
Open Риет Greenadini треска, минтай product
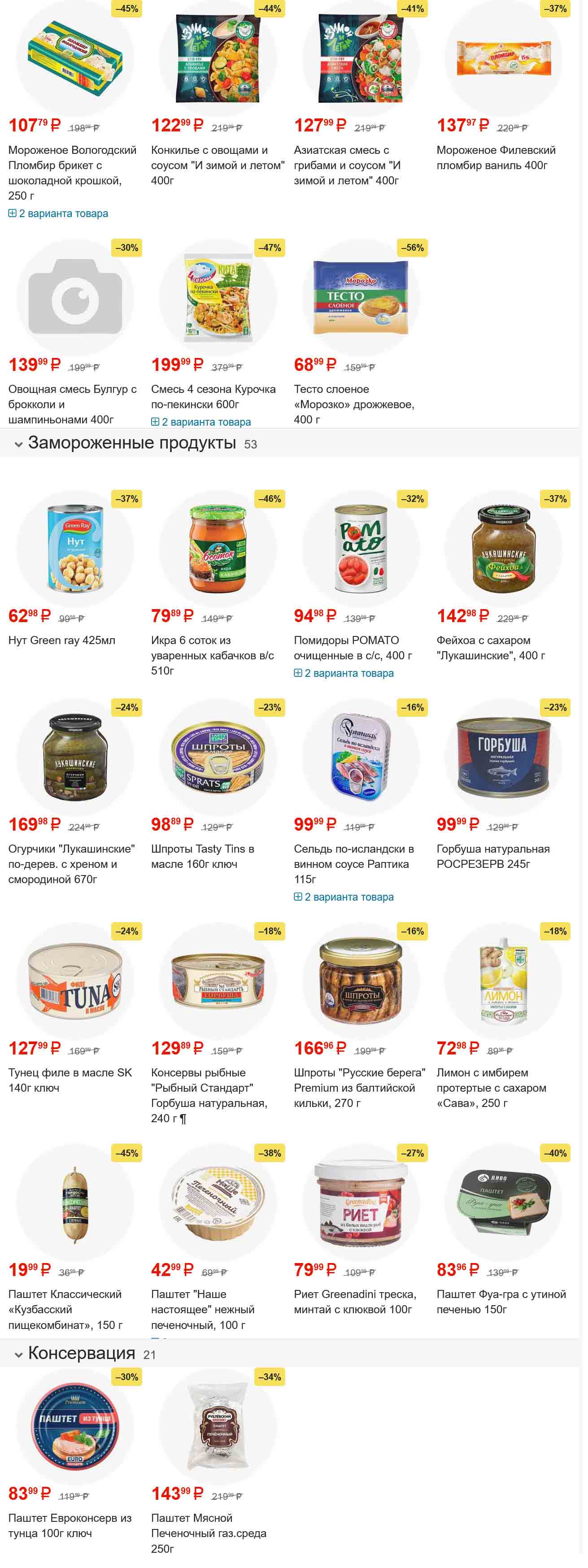tap(354, 1302)
